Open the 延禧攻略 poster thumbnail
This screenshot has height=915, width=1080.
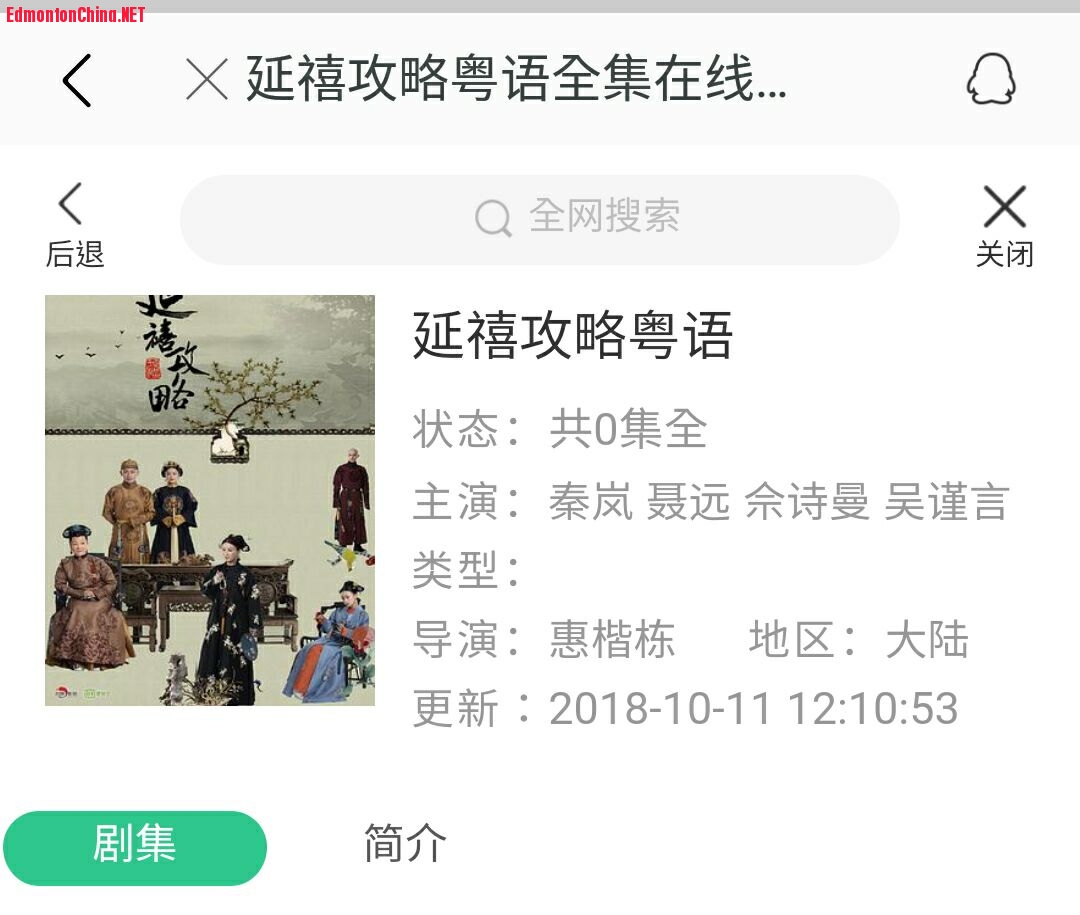click(x=210, y=500)
